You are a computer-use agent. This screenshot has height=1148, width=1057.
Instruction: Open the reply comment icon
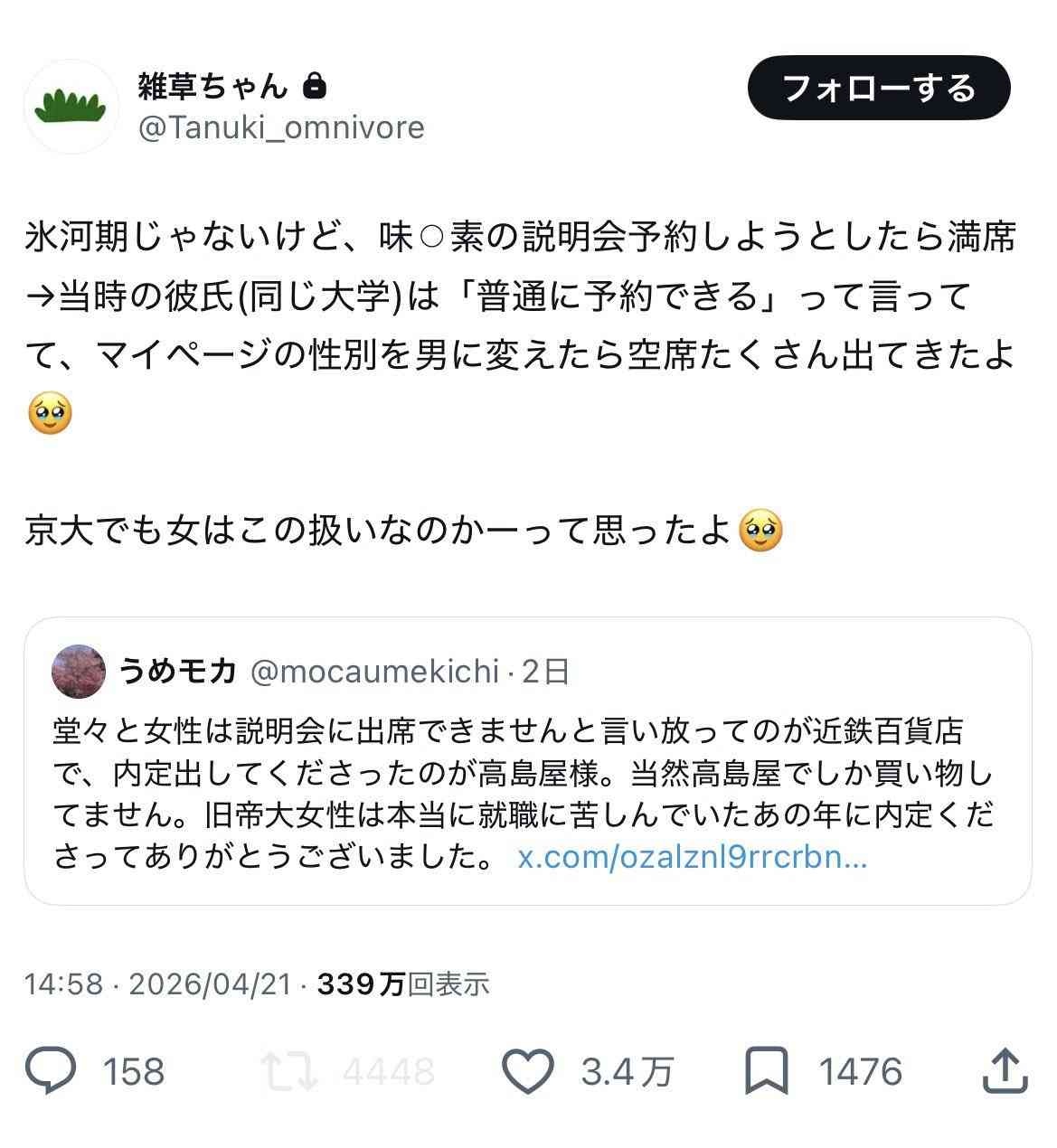(52, 1071)
